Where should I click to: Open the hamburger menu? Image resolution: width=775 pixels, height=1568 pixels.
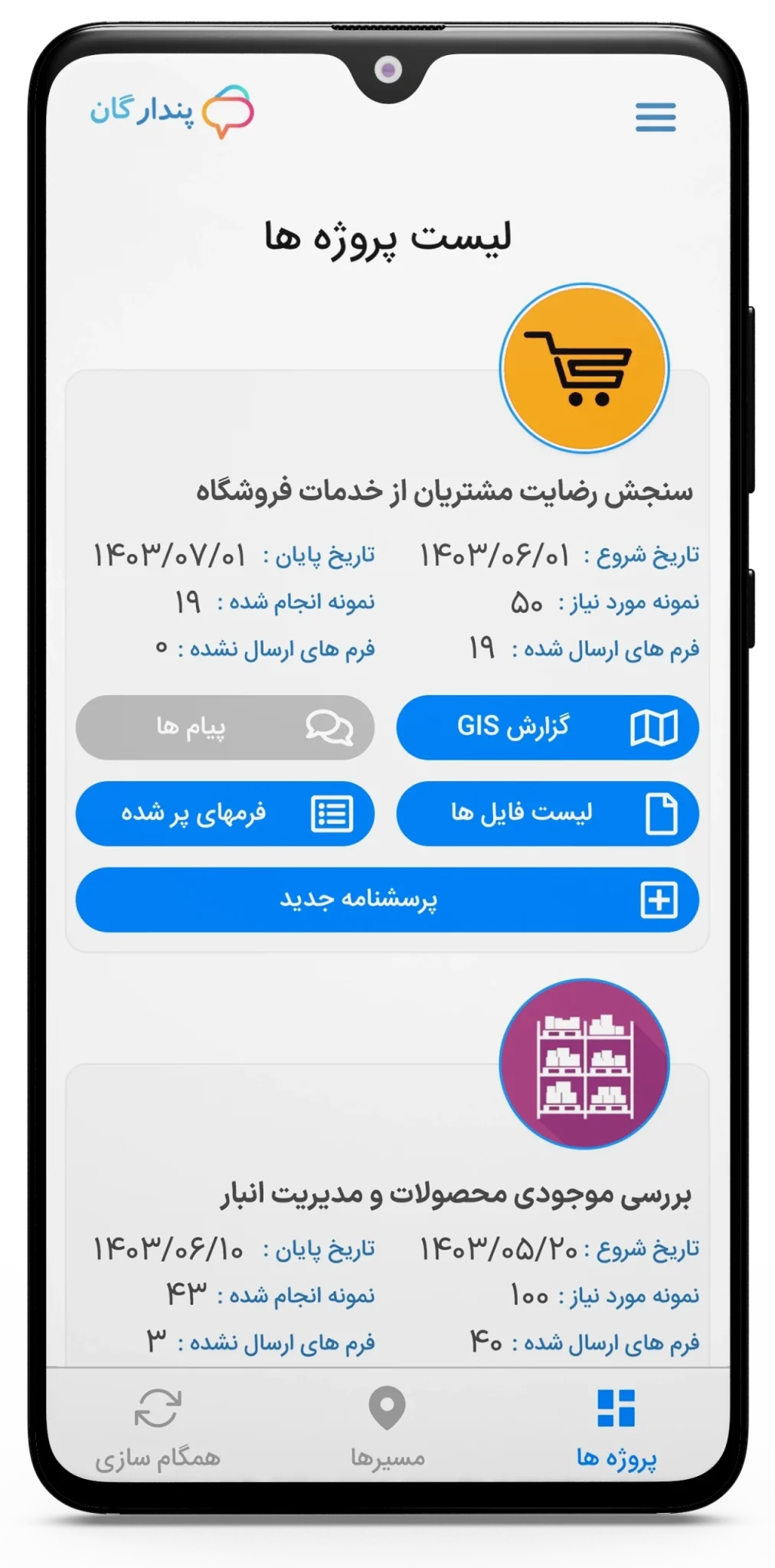(656, 117)
